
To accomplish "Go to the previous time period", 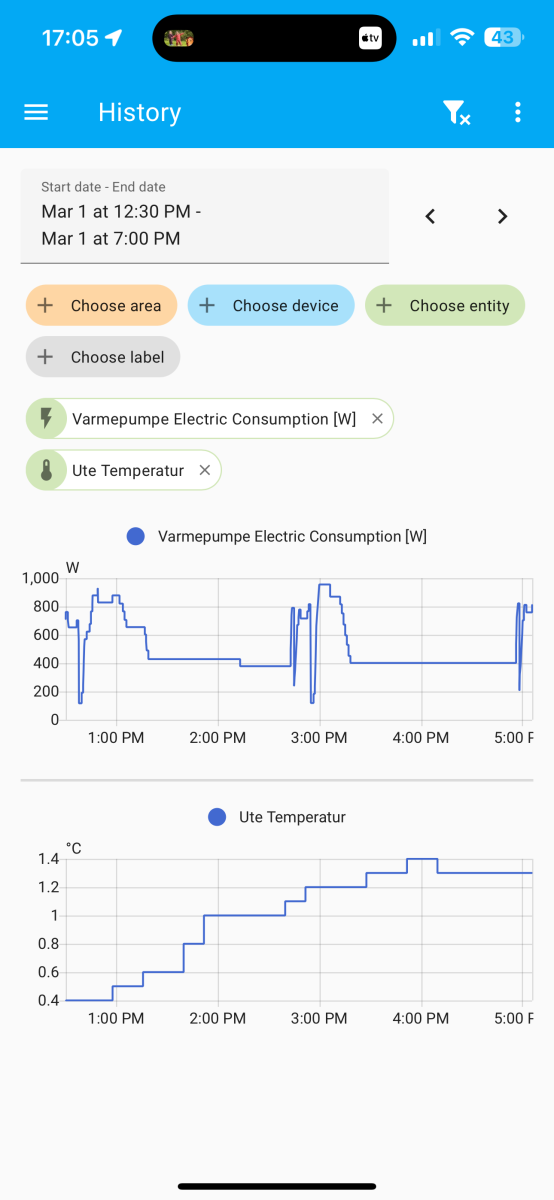I will pyautogui.click(x=430, y=216).
